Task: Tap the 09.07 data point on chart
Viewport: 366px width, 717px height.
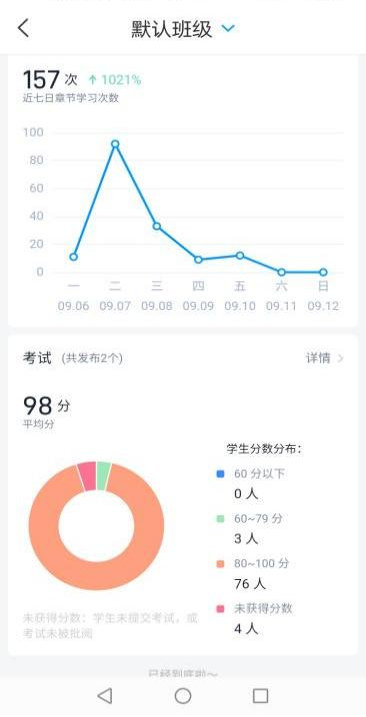Action: tap(115, 144)
